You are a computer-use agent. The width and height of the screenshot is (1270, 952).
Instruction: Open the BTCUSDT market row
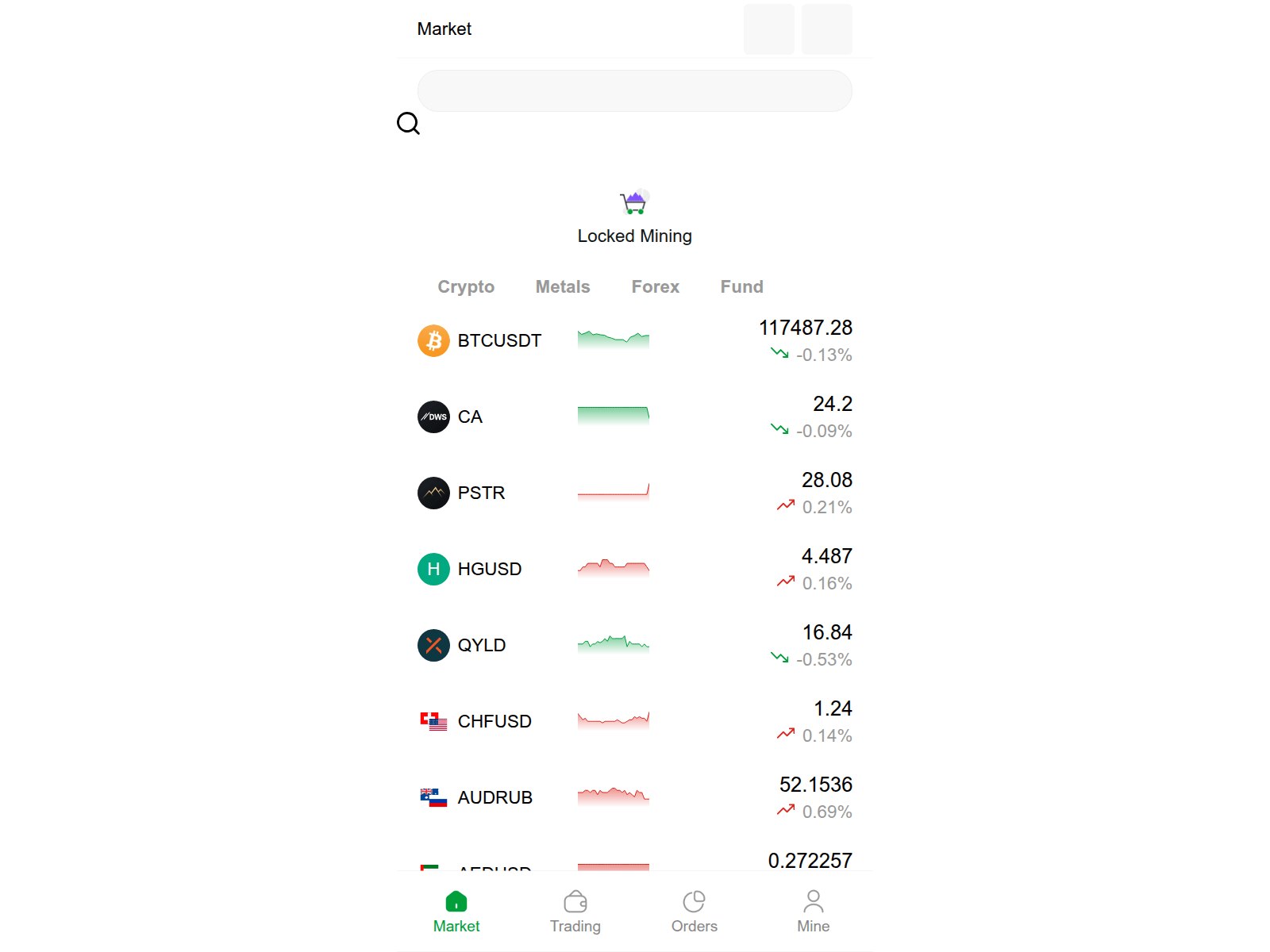[634, 340]
